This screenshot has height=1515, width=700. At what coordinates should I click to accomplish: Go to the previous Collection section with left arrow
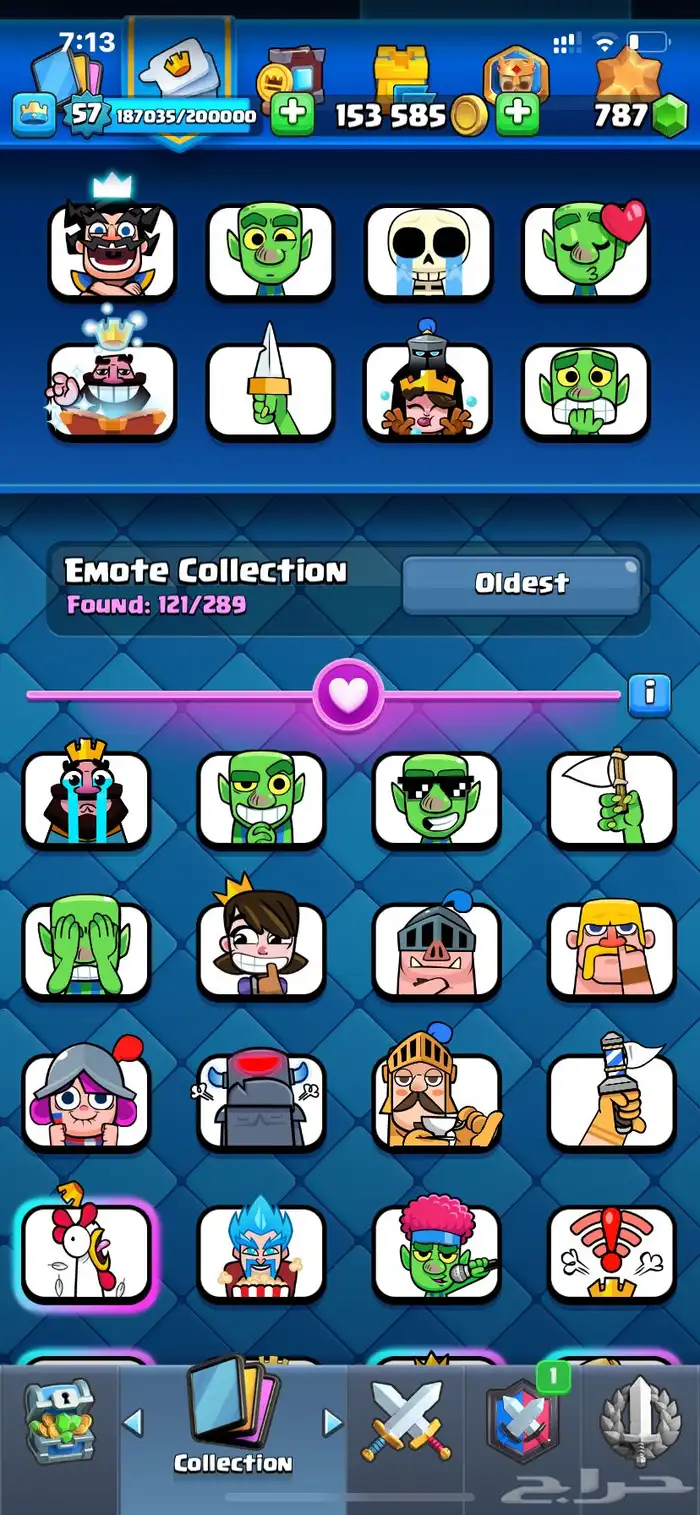pyautogui.click(x=133, y=1422)
